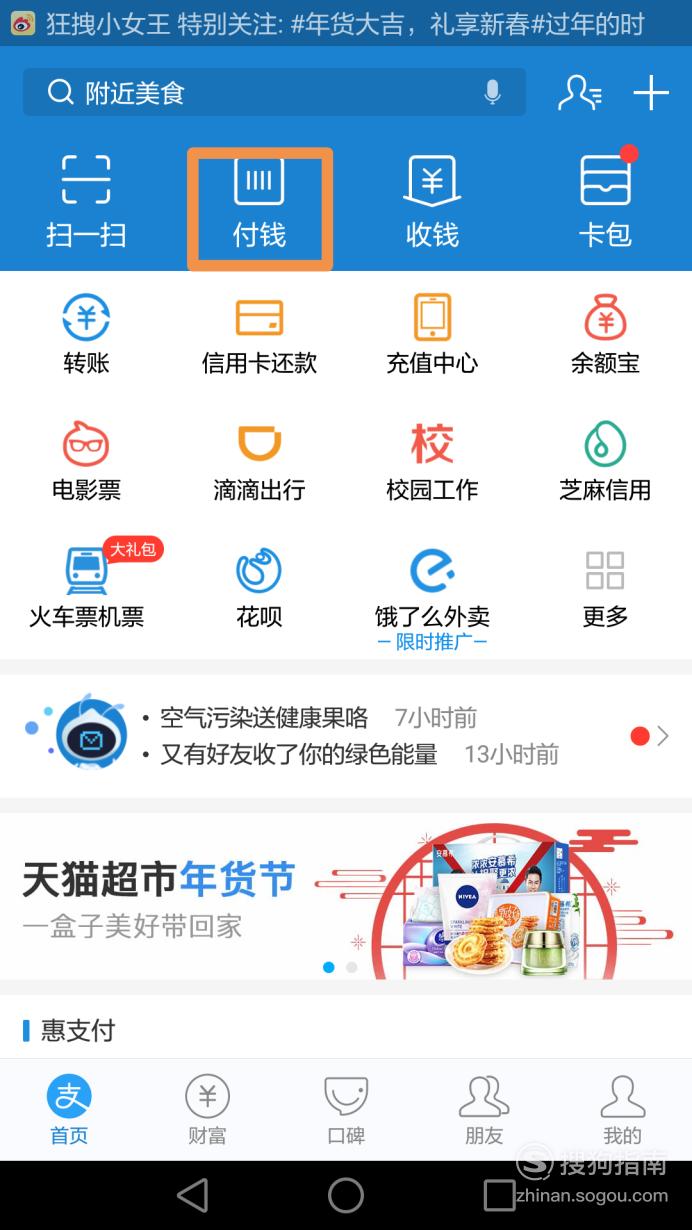Tap 更多 to see more apps
This screenshot has height=1230, width=692.
tap(605, 588)
